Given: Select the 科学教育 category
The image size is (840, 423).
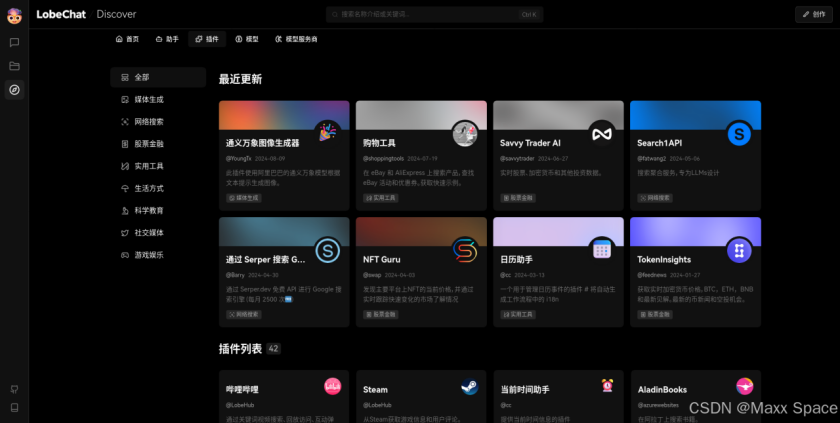Looking at the screenshot, I should (x=148, y=210).
